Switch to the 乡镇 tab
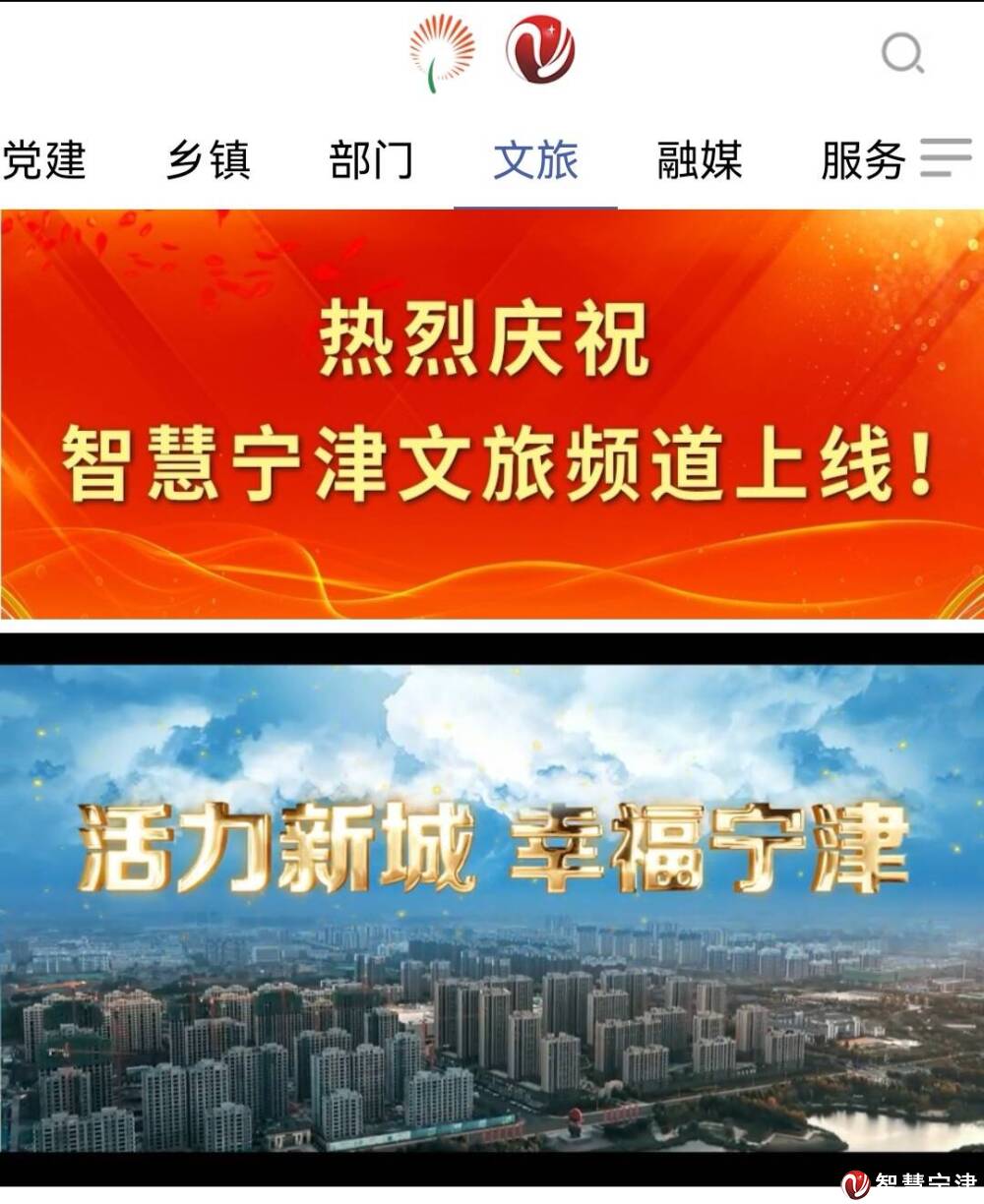 [208, 160]
